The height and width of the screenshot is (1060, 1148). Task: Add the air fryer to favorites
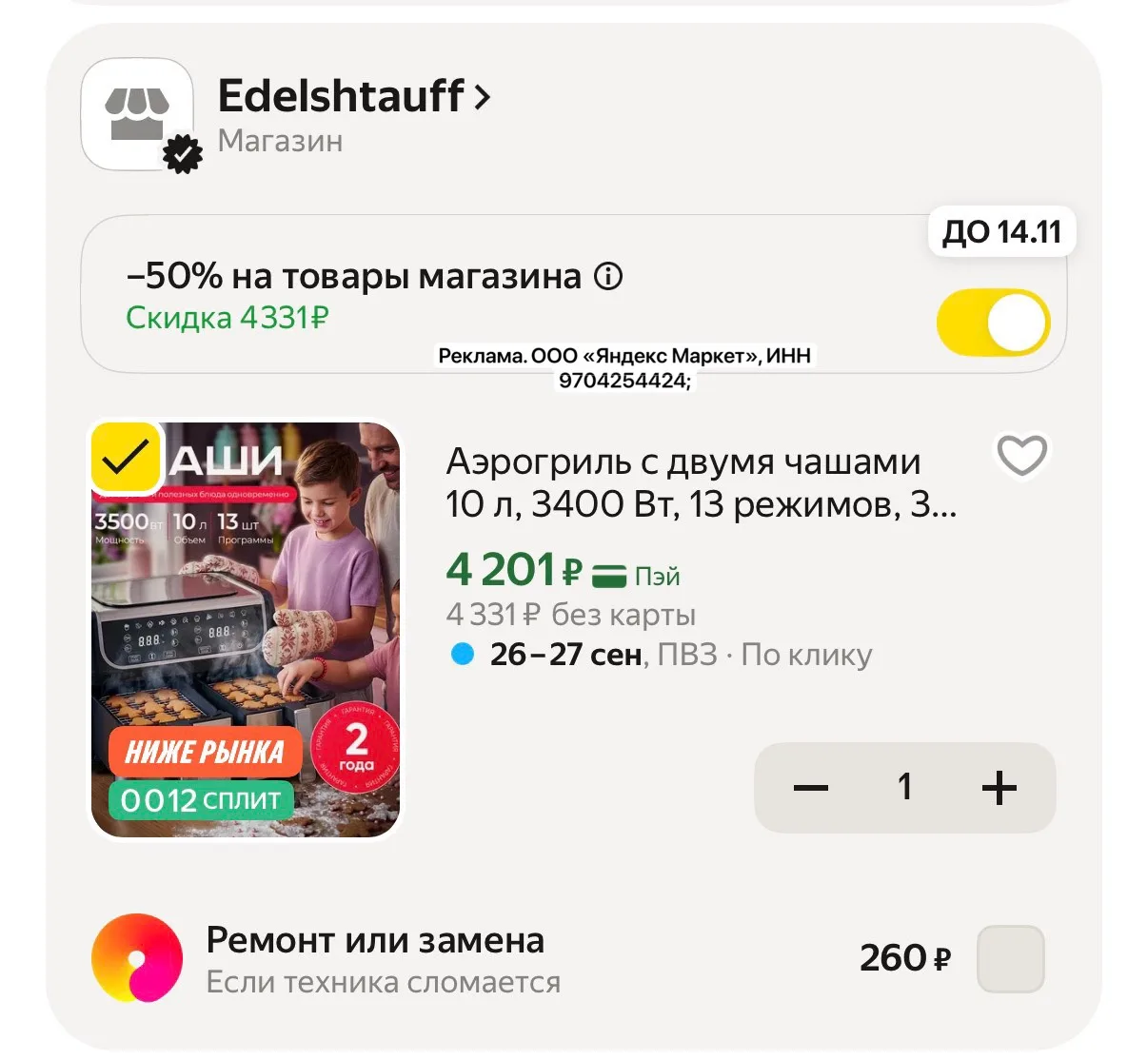[x=1021, y=456]
